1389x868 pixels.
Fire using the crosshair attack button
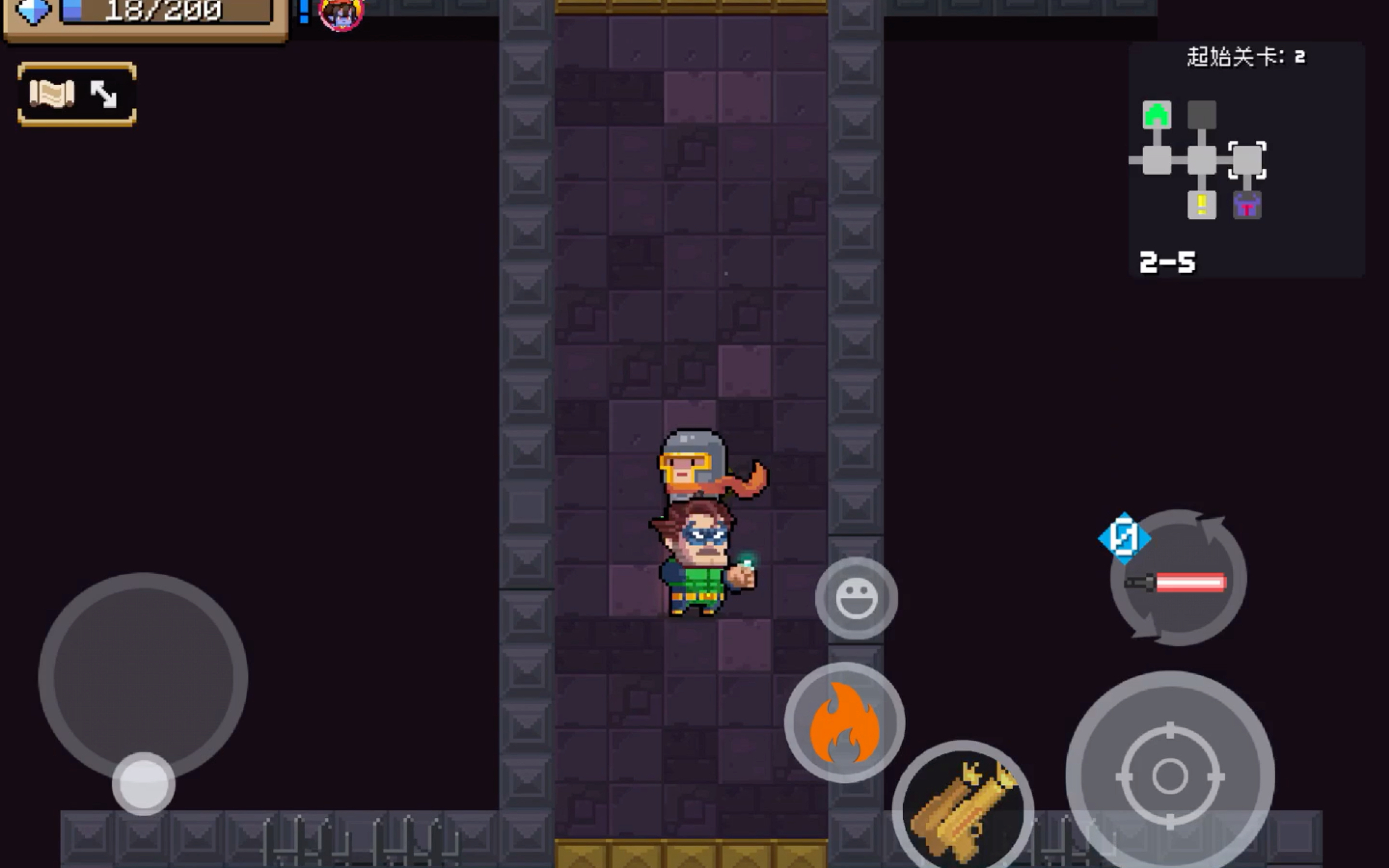[1170, 776]
